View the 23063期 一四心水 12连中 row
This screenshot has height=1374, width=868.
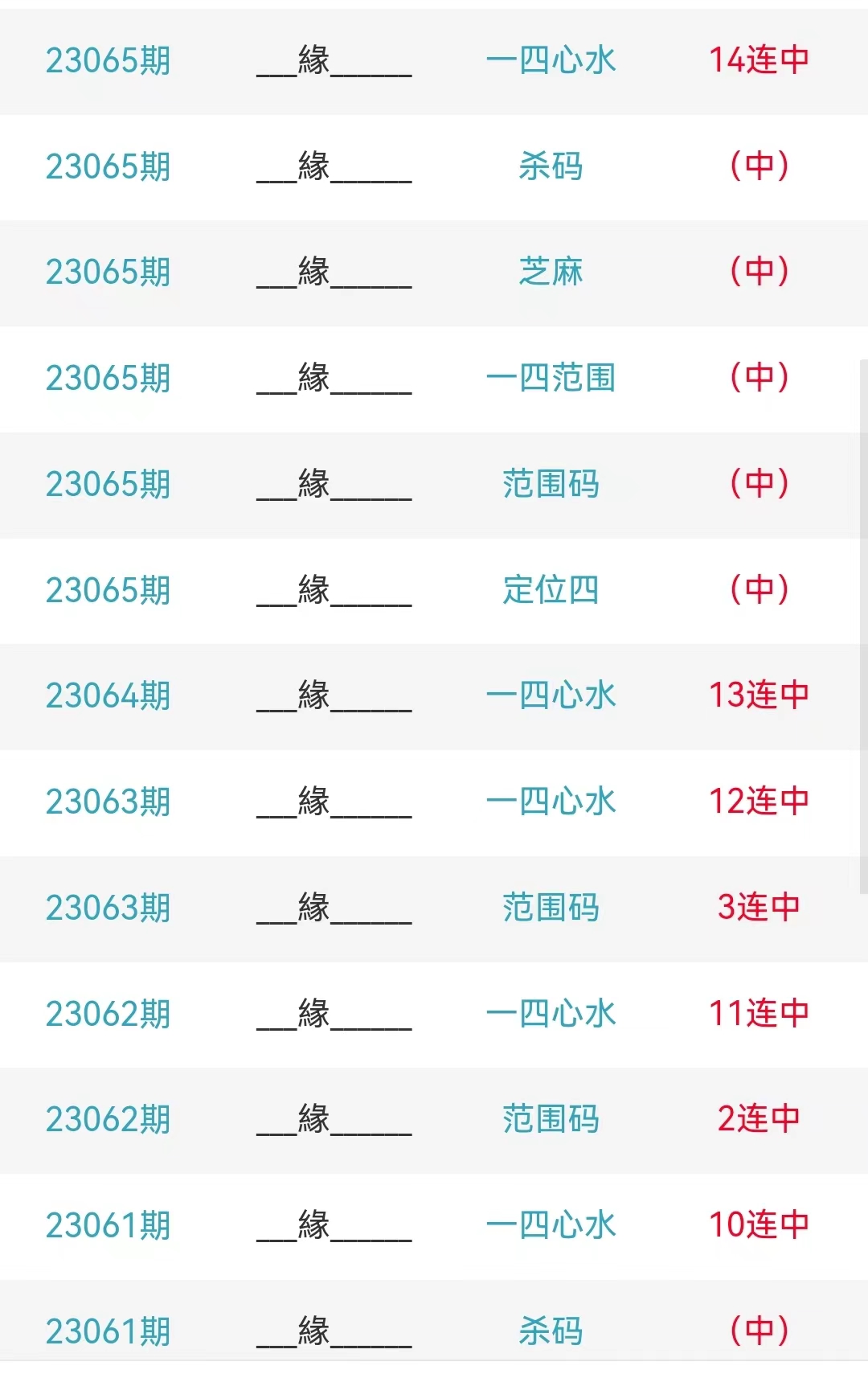[551, 802]
